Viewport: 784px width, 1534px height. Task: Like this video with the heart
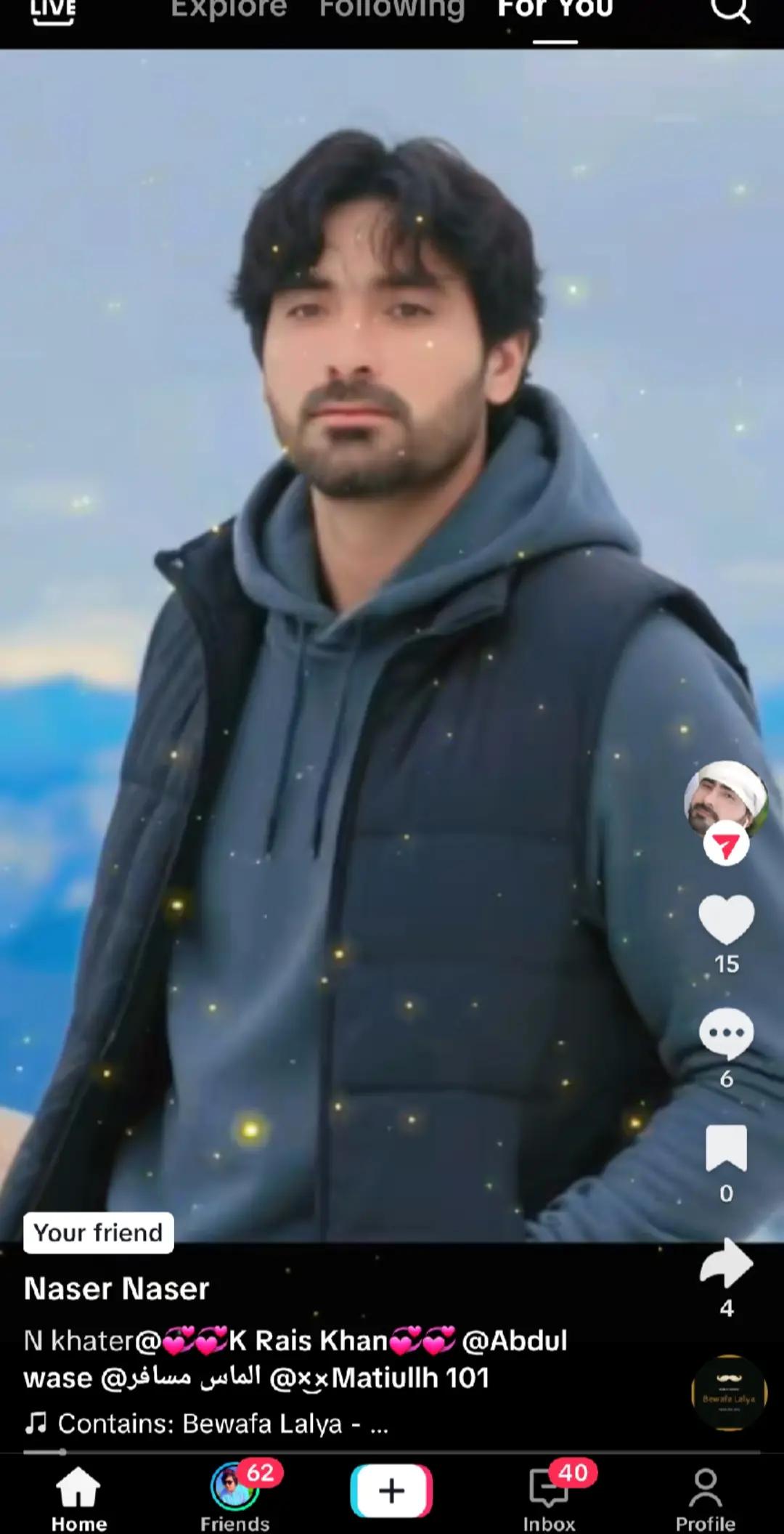tap(726, 920)
